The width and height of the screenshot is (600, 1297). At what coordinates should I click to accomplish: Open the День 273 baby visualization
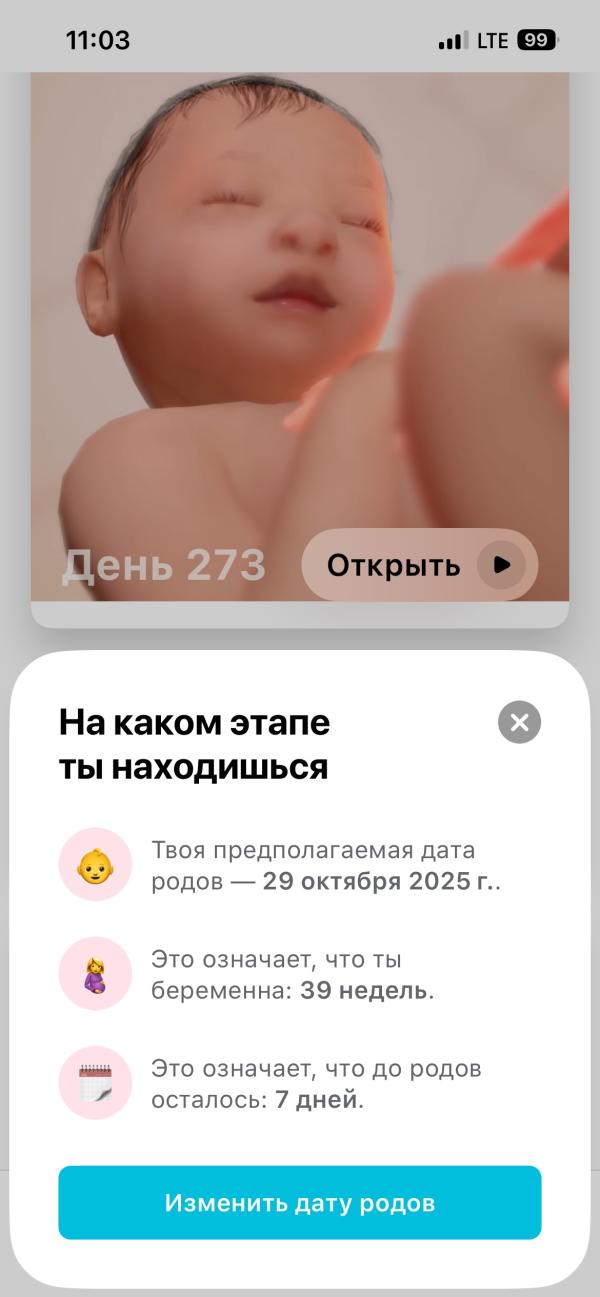pos(420,565)
